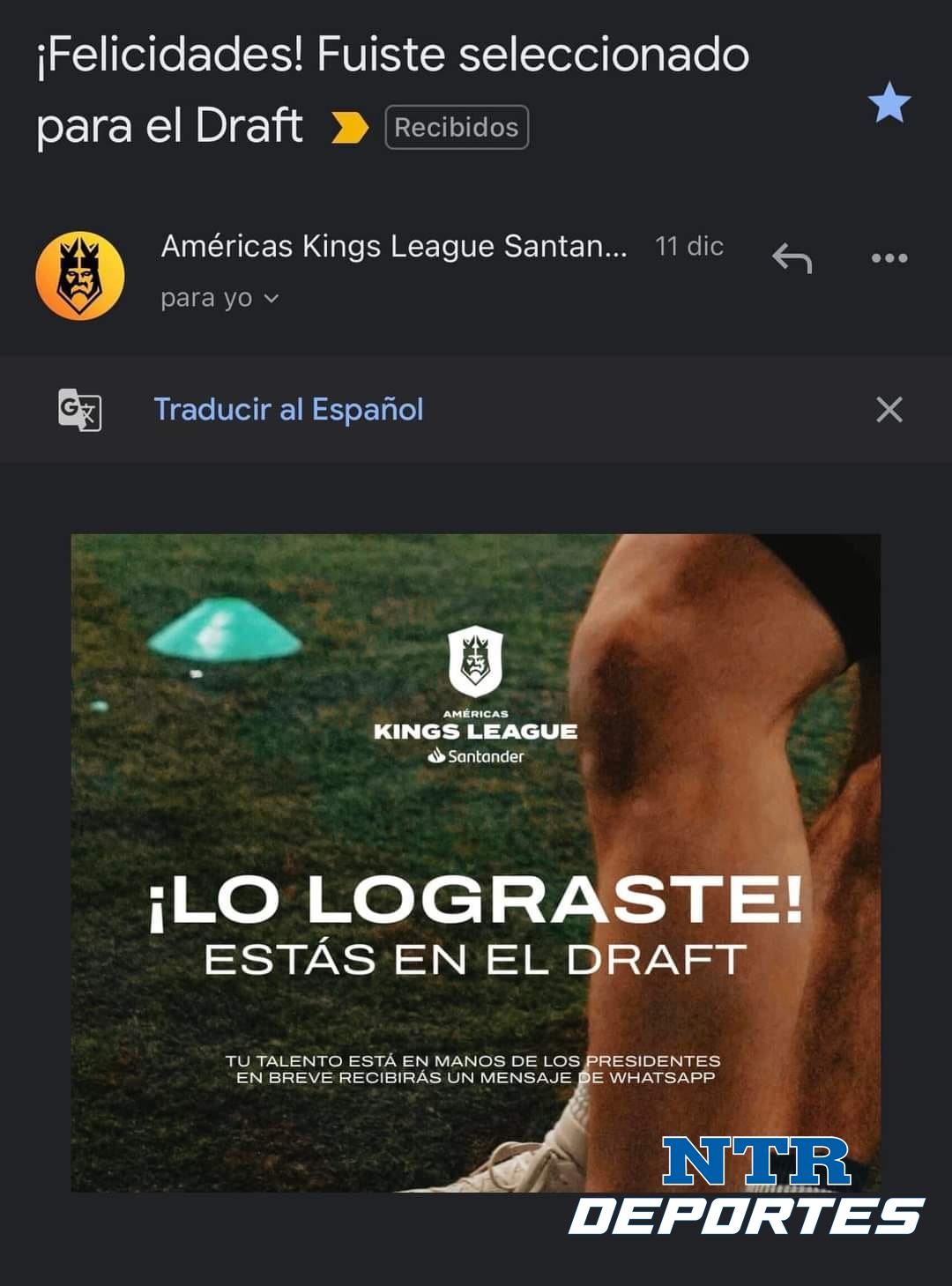Reply to Américas Kings League email

point(792,258)
